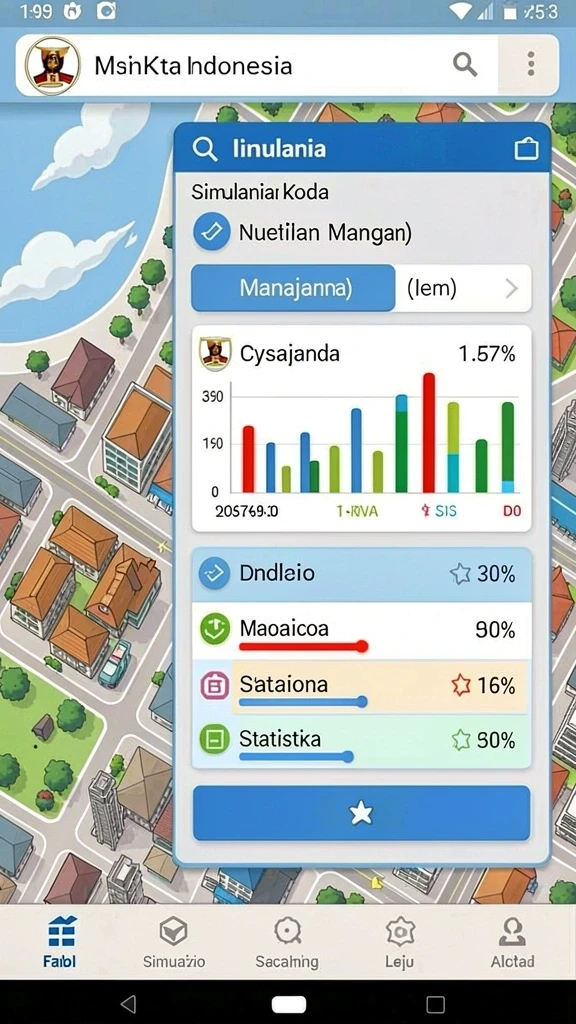Open the Statistka row
Screen dimensions: 576x1024
click(361, 742)
